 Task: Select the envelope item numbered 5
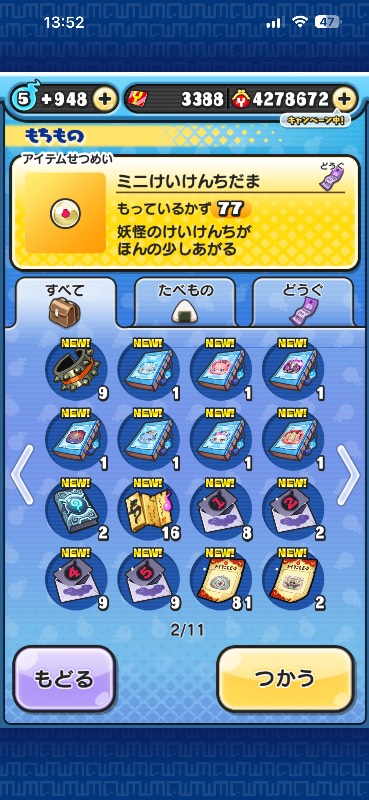click(x=149, y=581)
